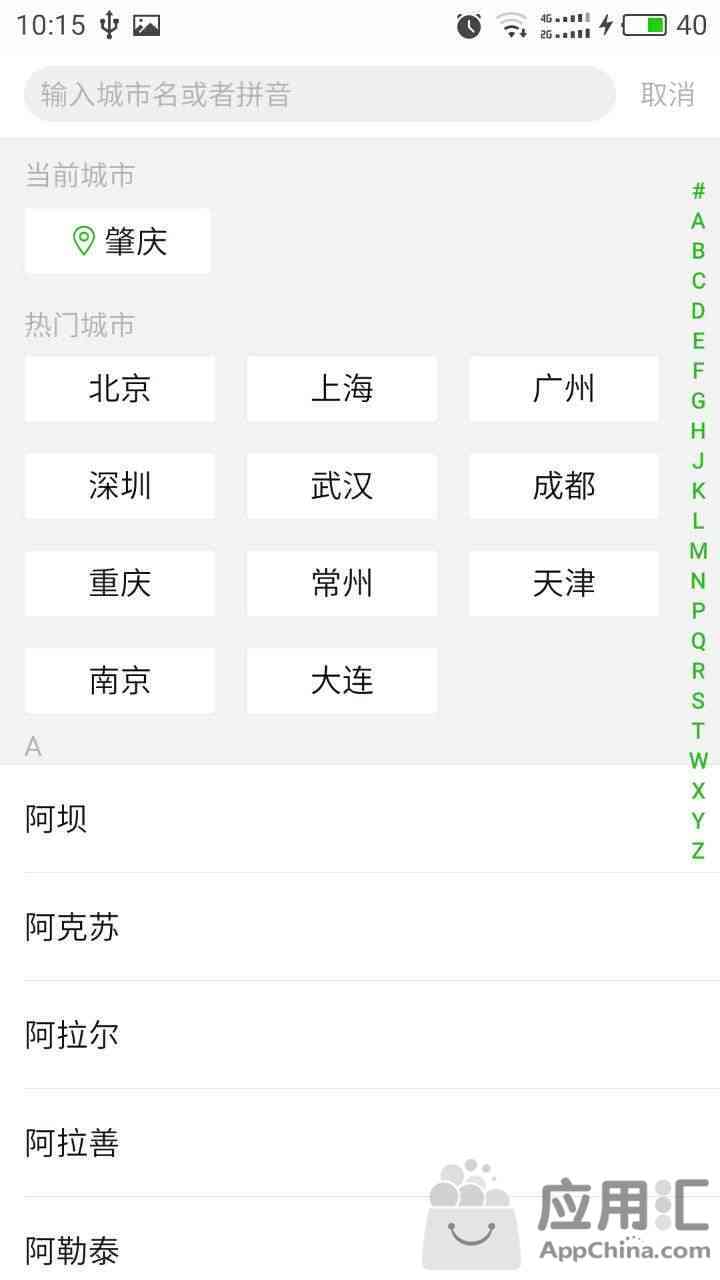Cancel the city search (取消)
Screen dimensions: 720x1280
pyautogui.click(x=668, y=94)
